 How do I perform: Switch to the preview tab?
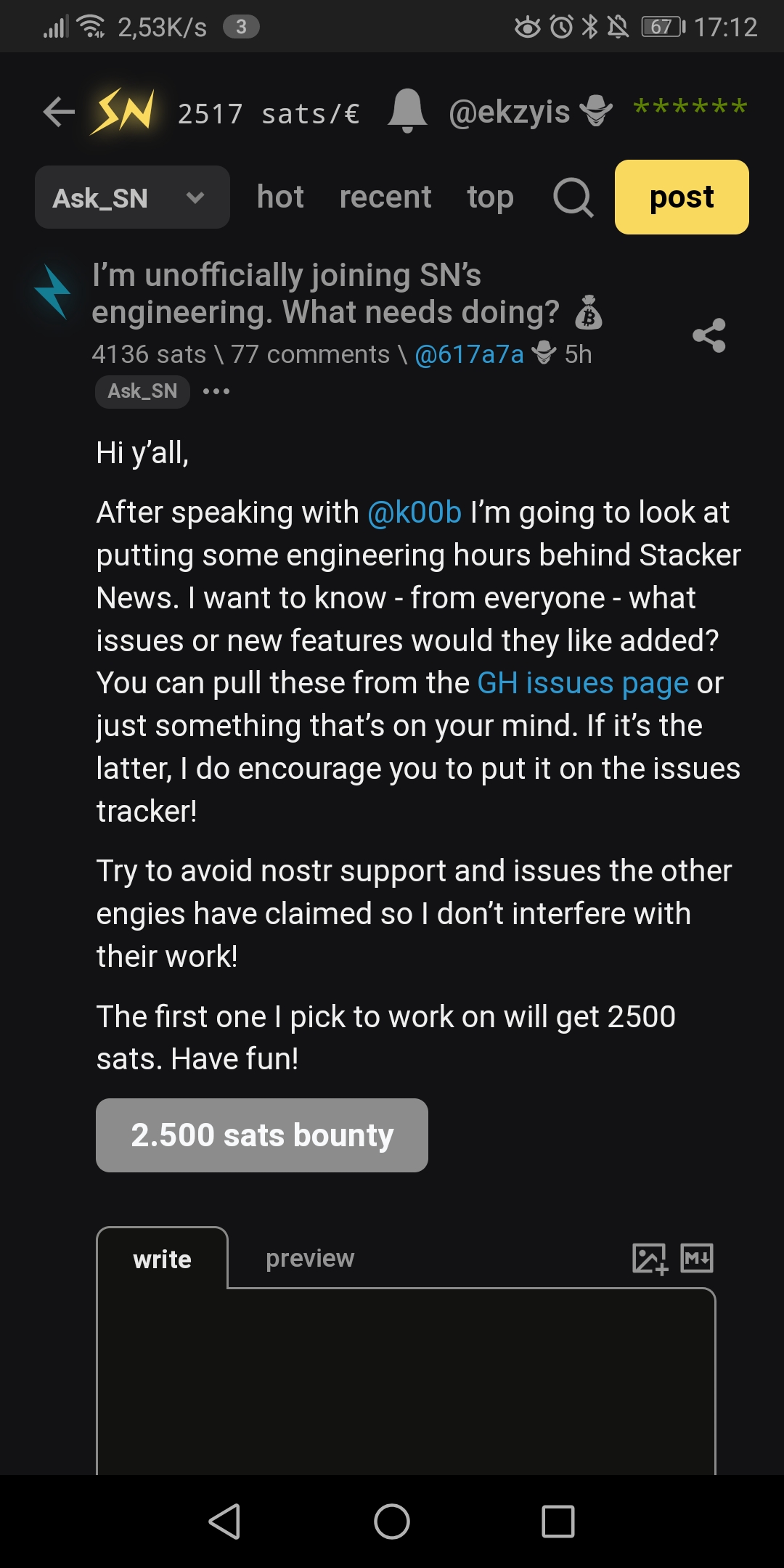pyautogui.click(x=310, y=1258)
